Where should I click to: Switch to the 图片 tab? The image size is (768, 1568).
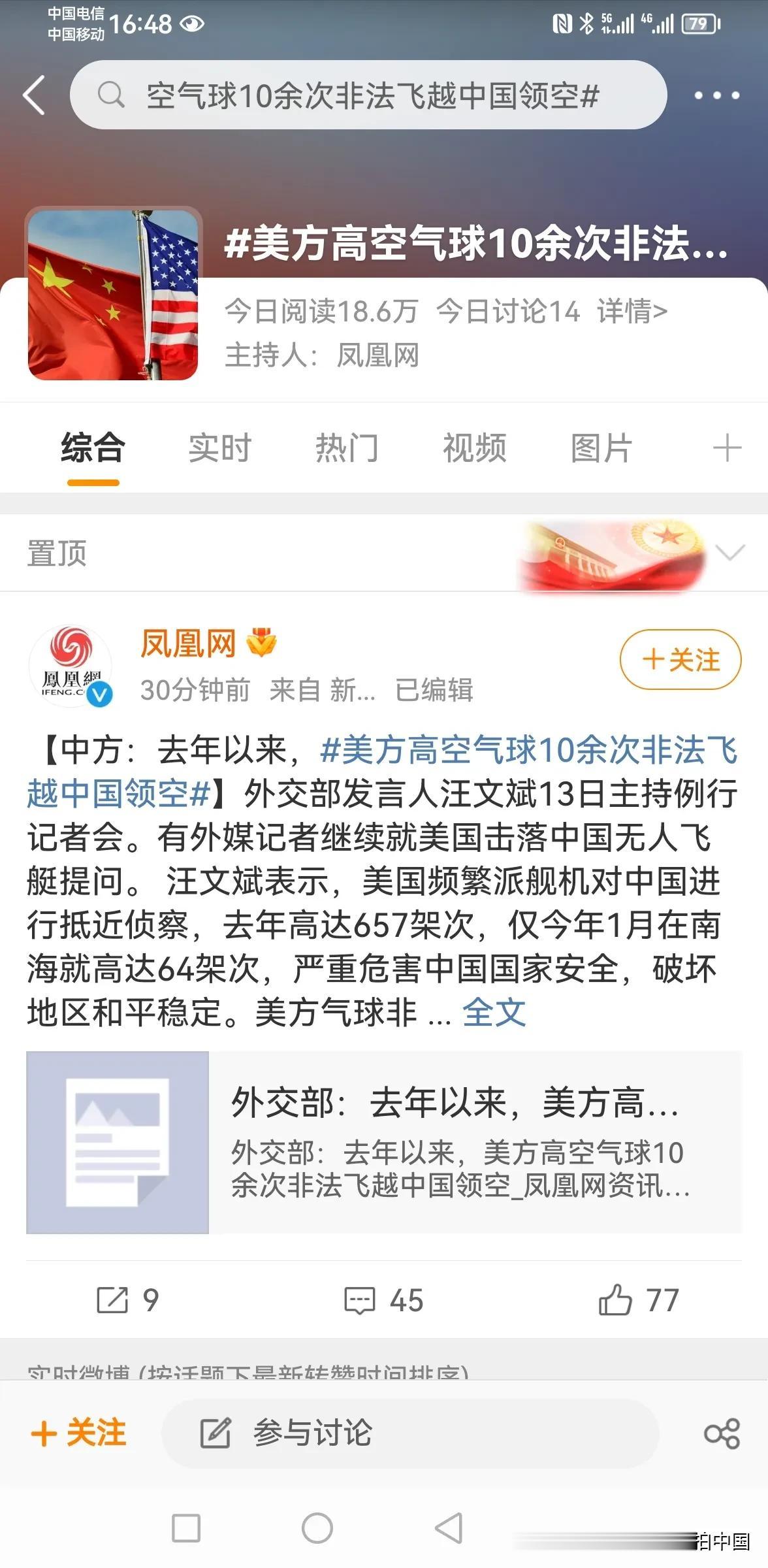601,448
